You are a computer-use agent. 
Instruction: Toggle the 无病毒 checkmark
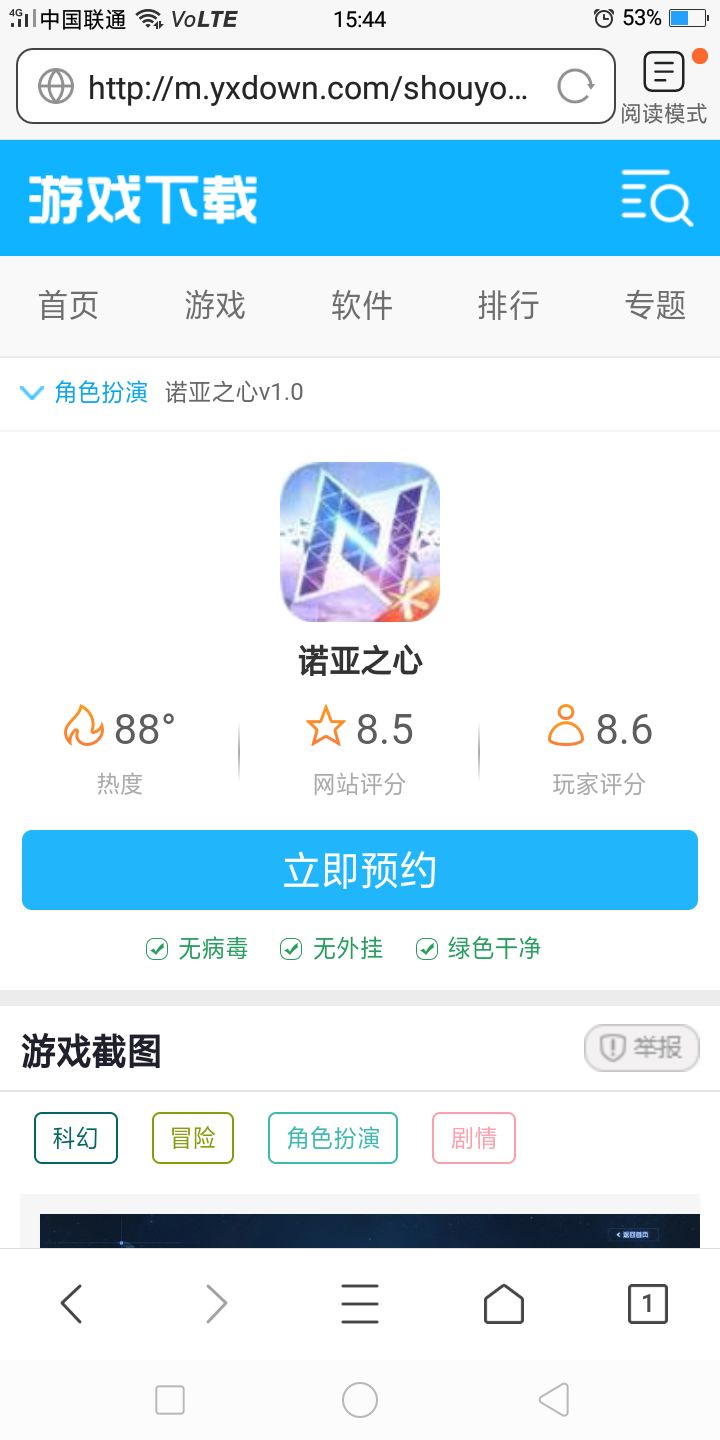tap(156, 948)
